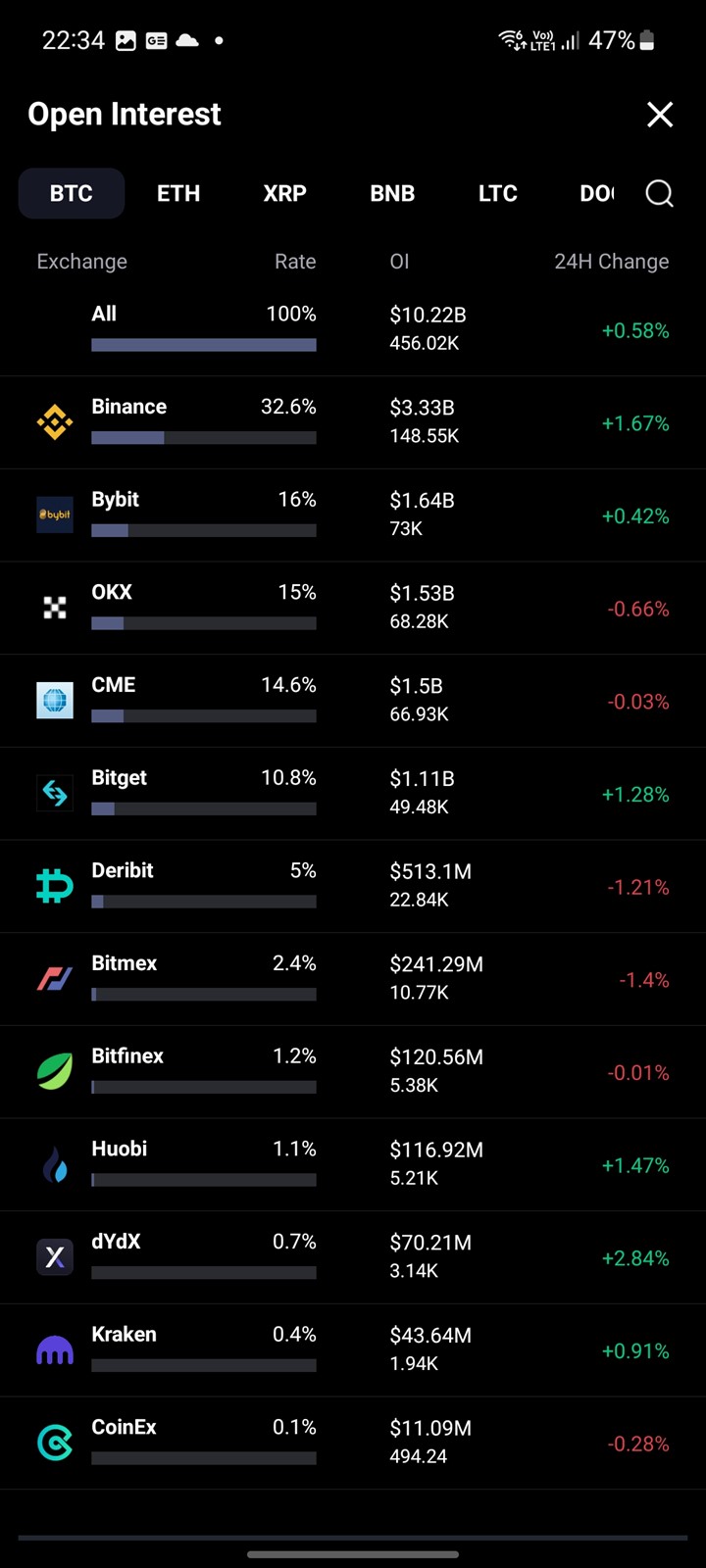The image size is (706, 1568).
Task: Select the BTC tab
Action: 72,193
